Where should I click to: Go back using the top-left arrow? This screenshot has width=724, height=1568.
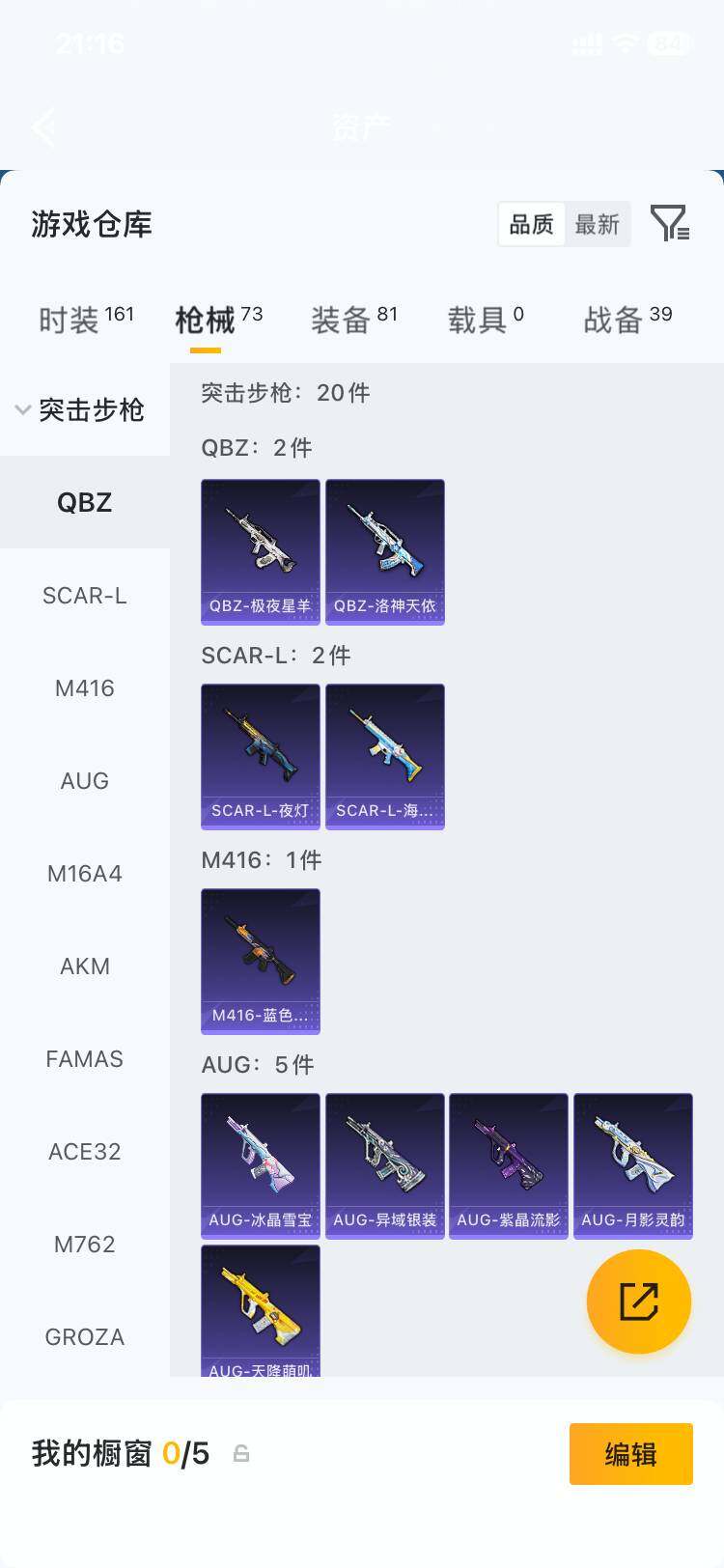point(43,126)
